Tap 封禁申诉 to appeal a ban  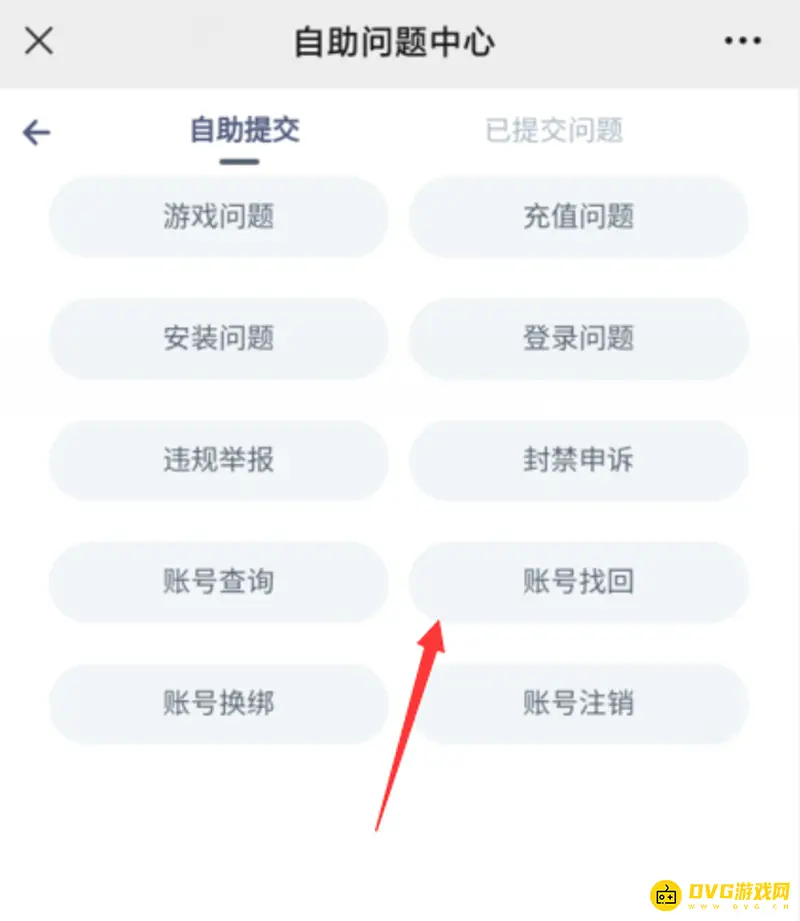coord(578,461)
